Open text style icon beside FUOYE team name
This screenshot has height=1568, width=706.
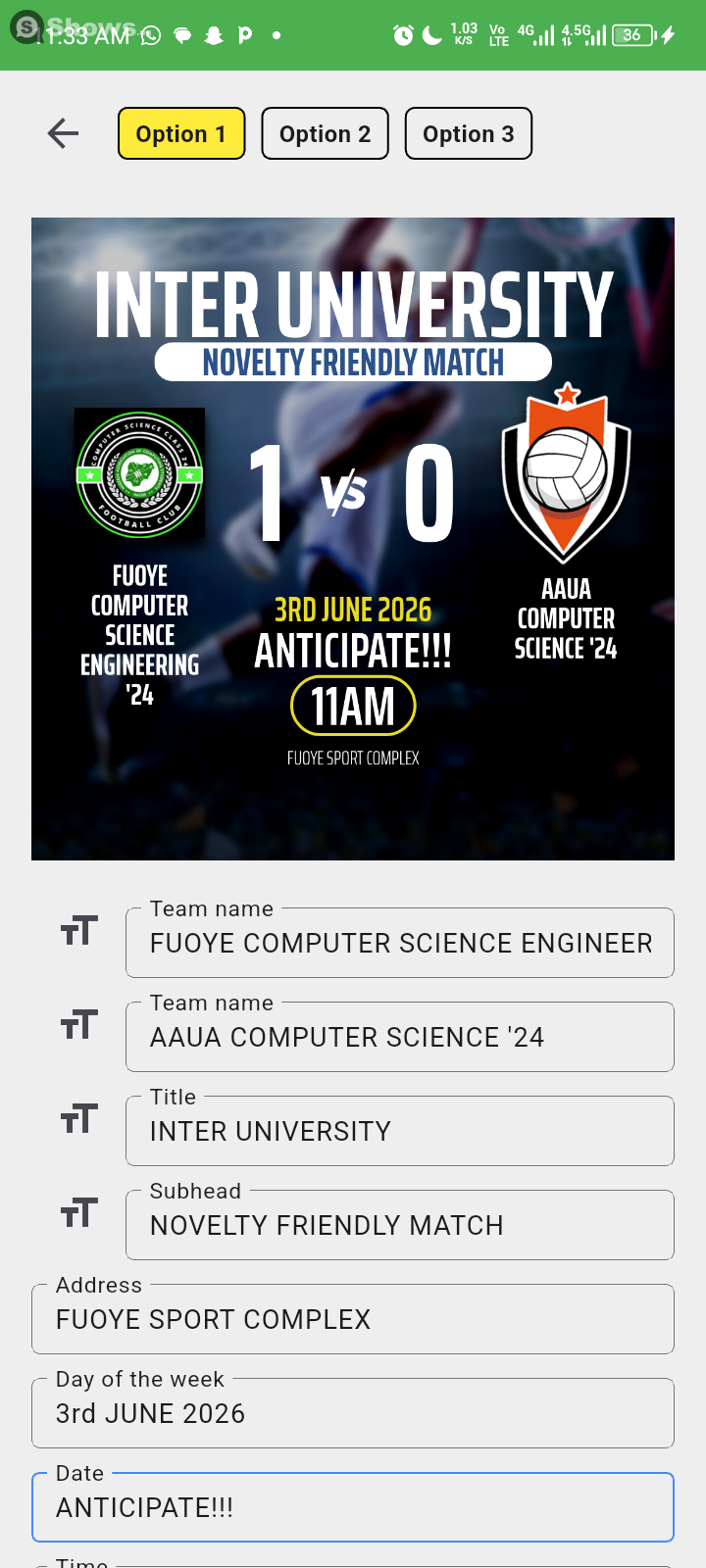point(79,930)
